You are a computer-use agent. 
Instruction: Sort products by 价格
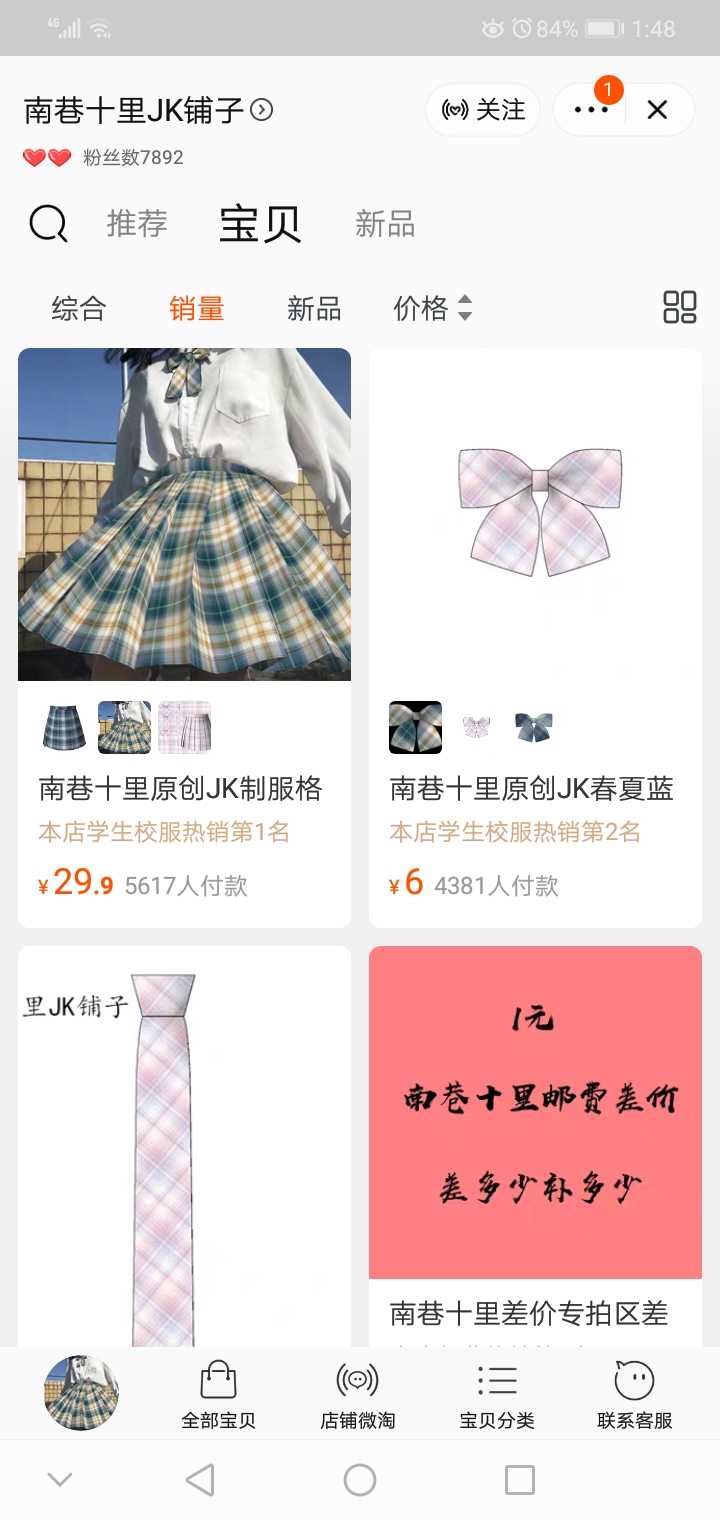(431, 309)
